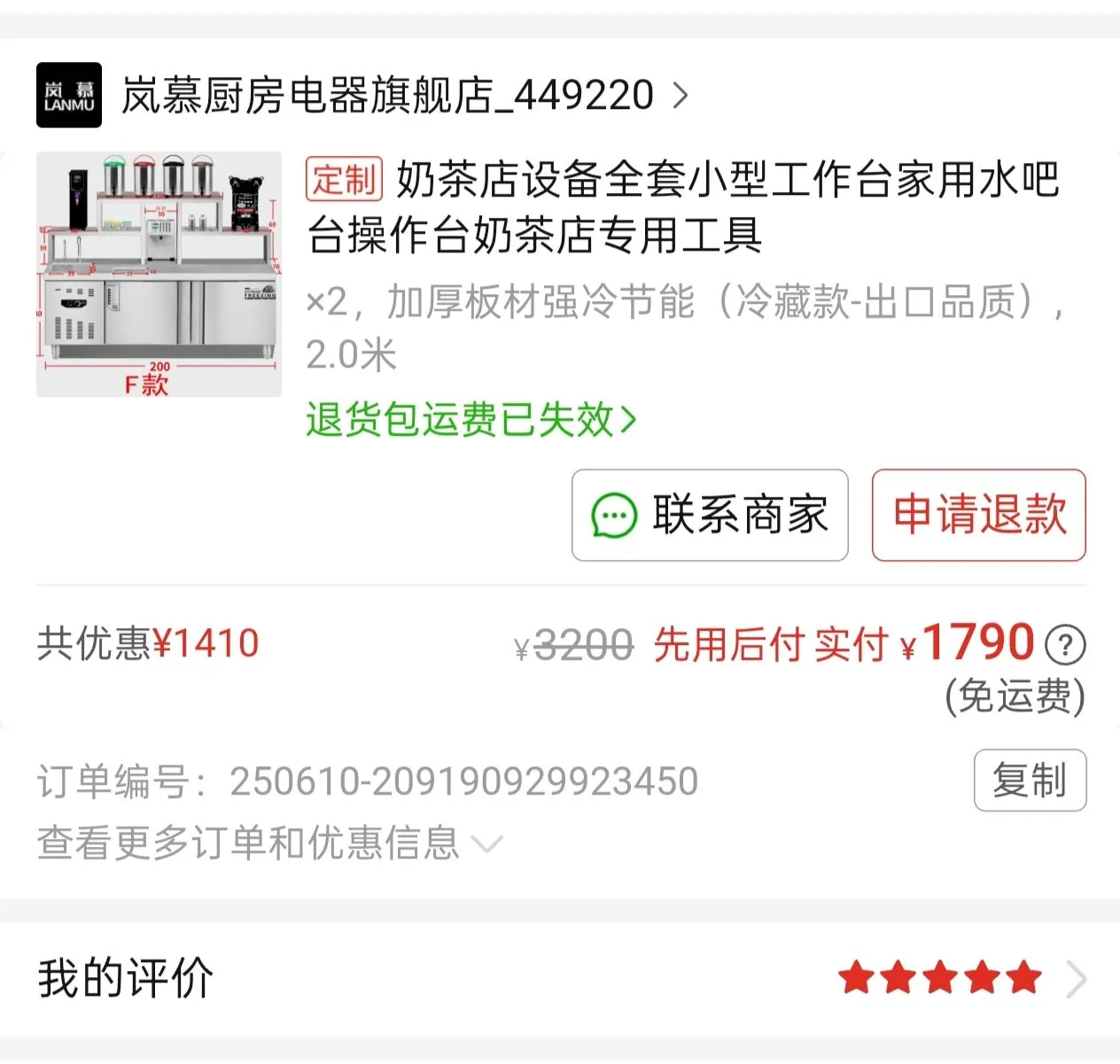Tap the 退货包运费已失效 link

[471, 420]
